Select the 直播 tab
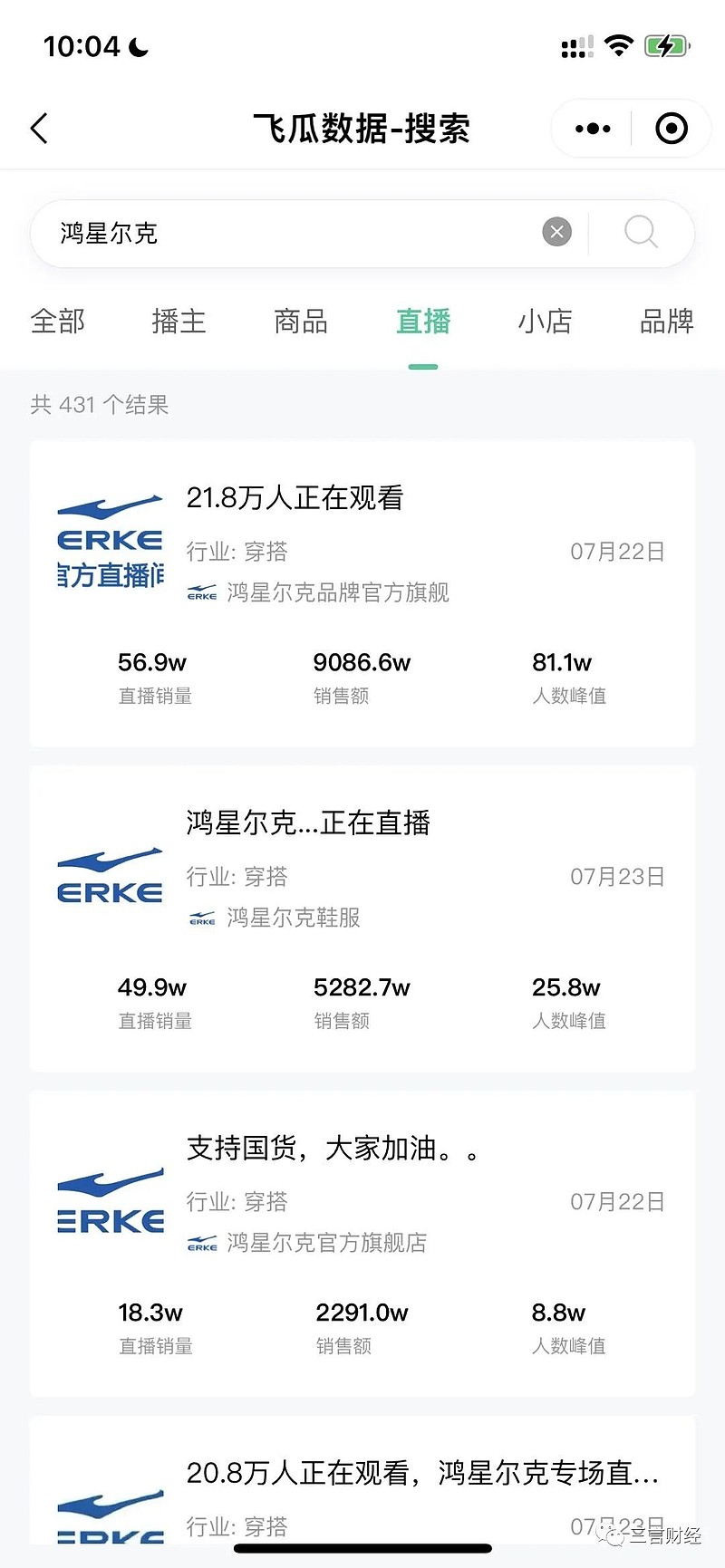Image resolution: width=725 pixels, height=1568 pixels. pyautogui.click(x=423, y=322)
